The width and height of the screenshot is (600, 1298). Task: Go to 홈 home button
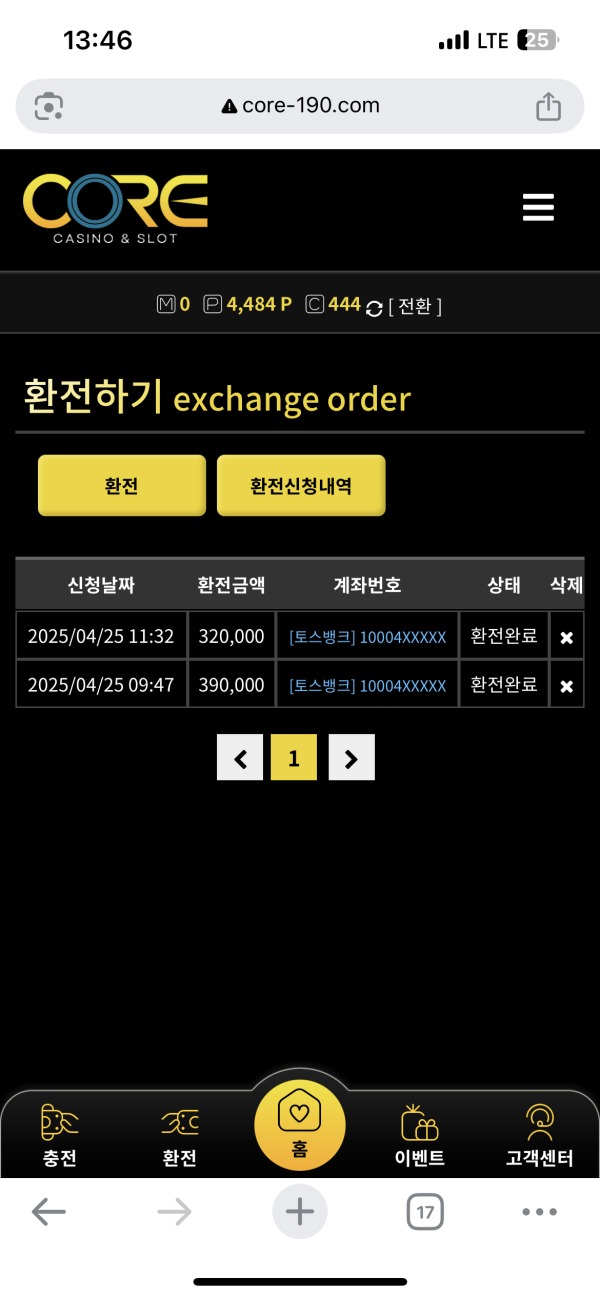point(300,1126)
